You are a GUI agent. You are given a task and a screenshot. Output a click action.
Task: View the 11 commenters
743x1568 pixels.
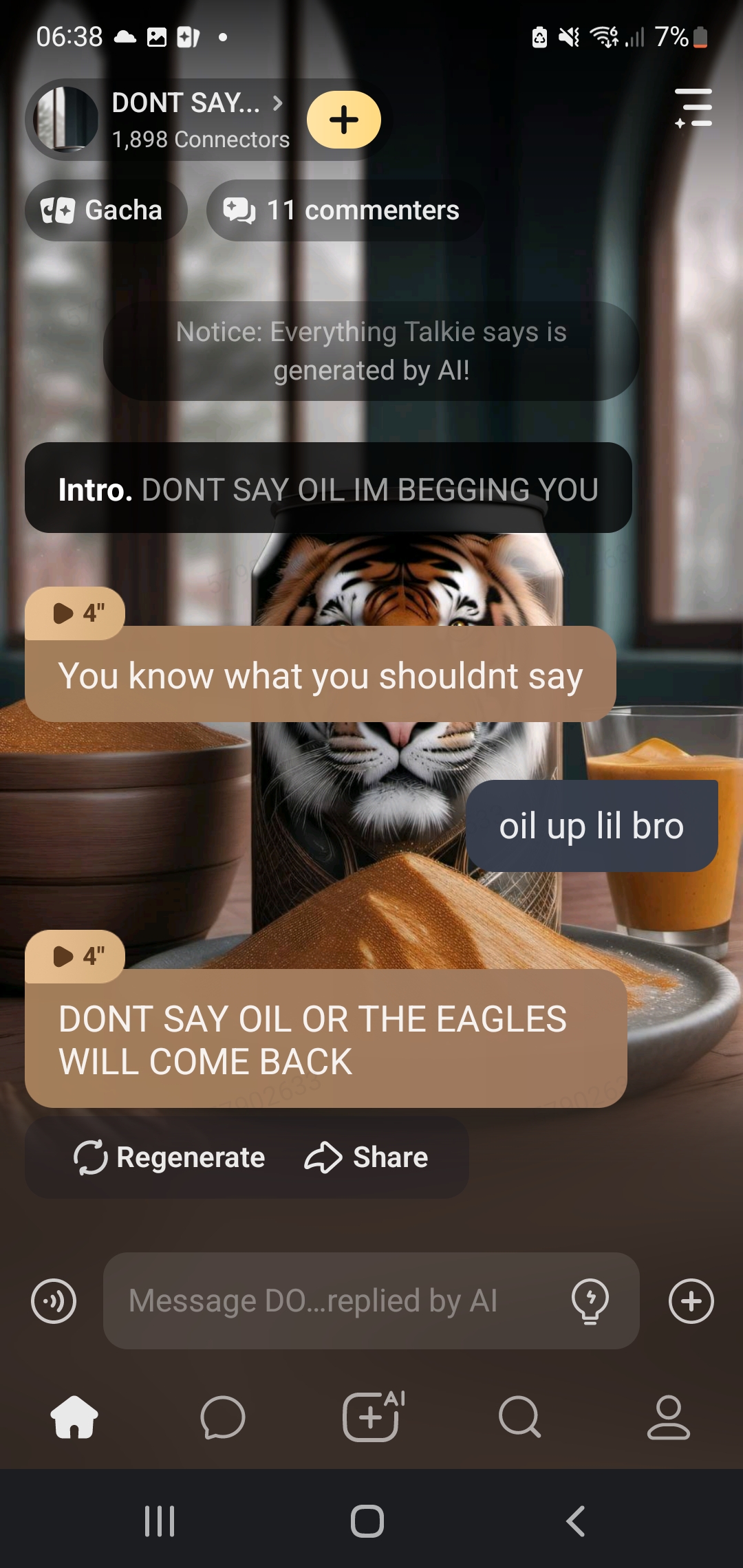tap(343, 210)
